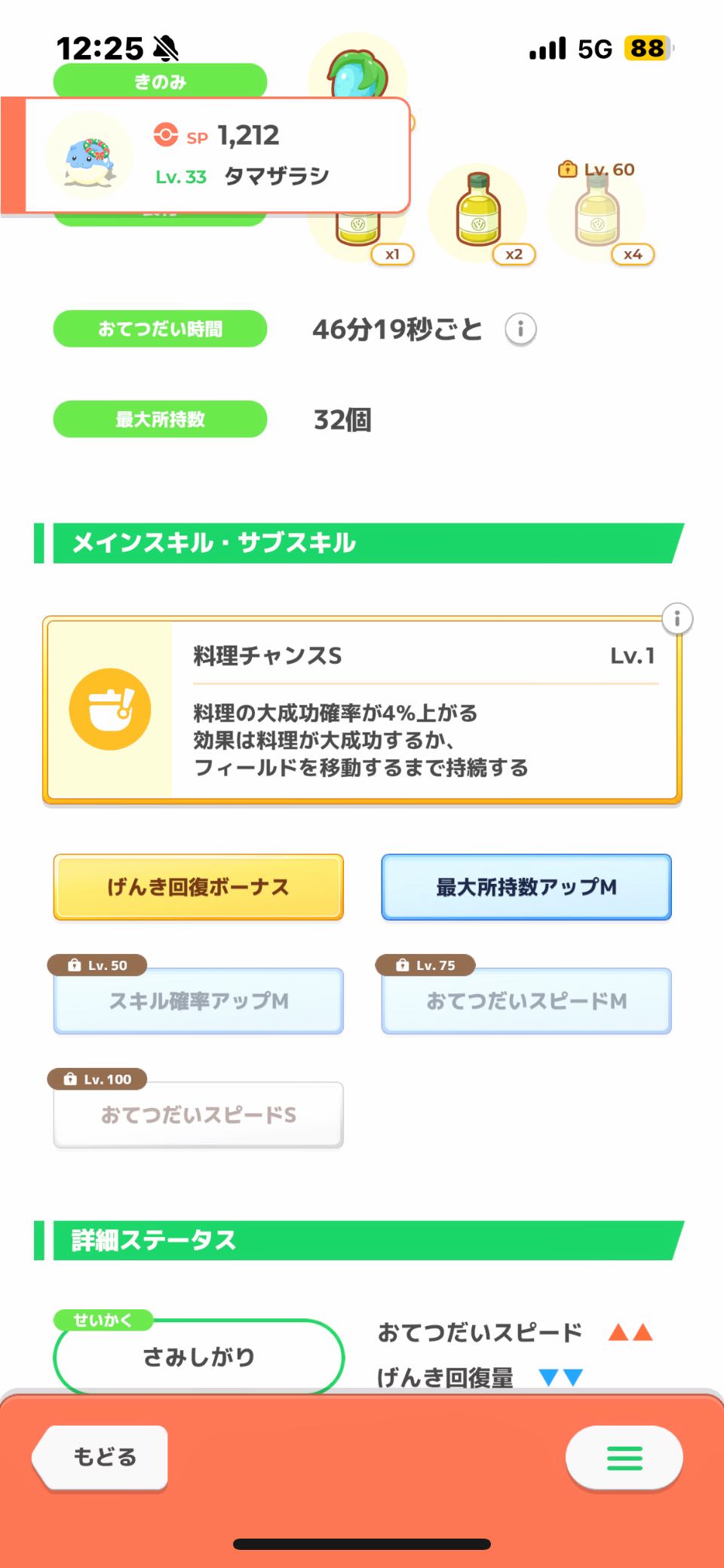Go back with the もどる button

point(102,1456)
